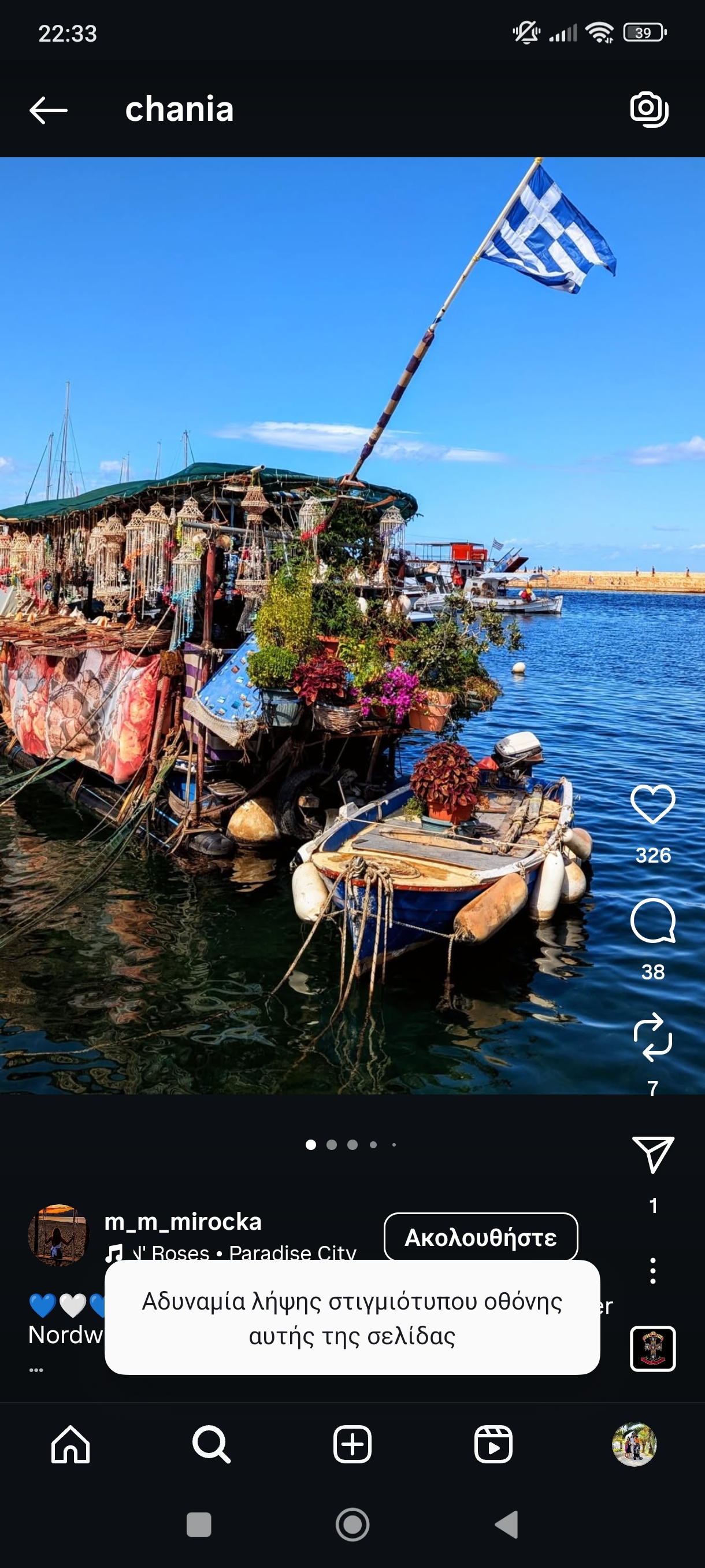Open m_m_mirocka's profile picture
705x1568 pixels.
[x=58, y=1234]
